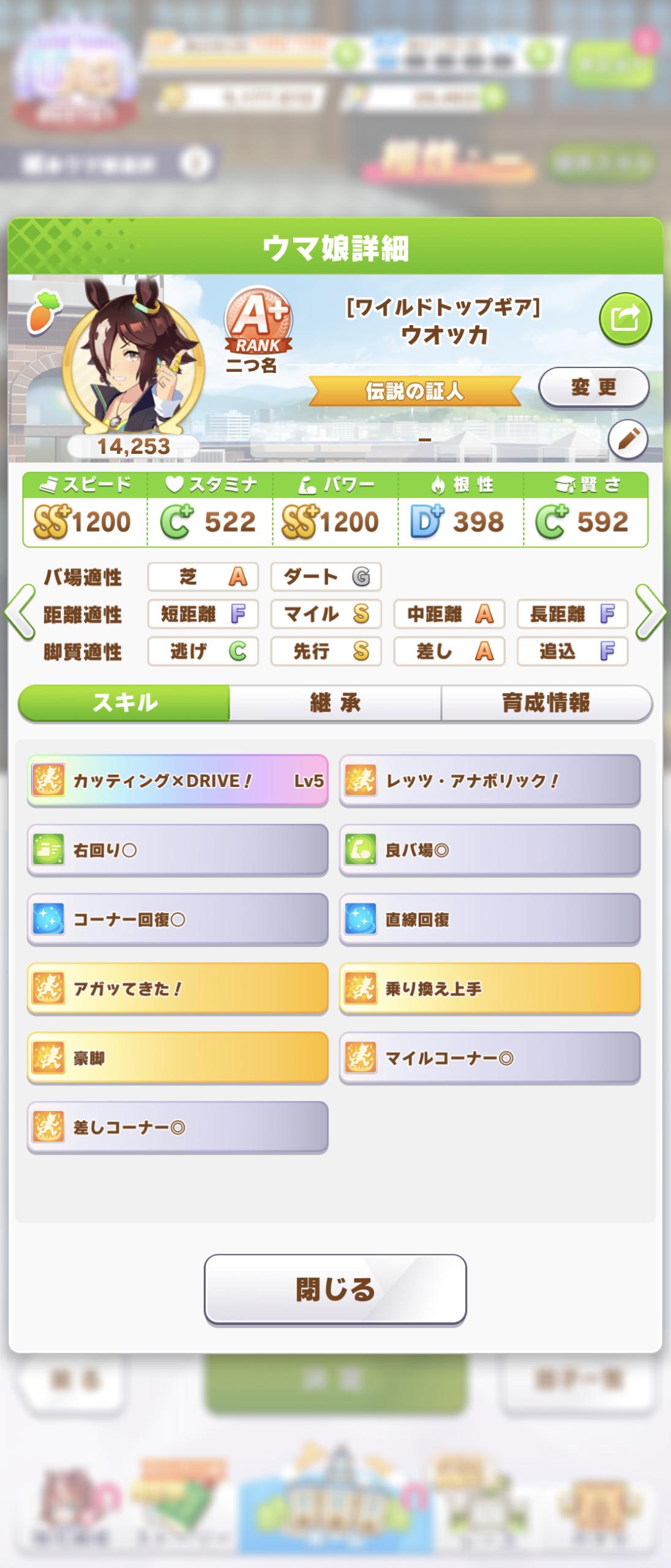Tap the 差しコーナー◎ skill
This screenshot has width=671, height=1568.
coord(178,1127)
